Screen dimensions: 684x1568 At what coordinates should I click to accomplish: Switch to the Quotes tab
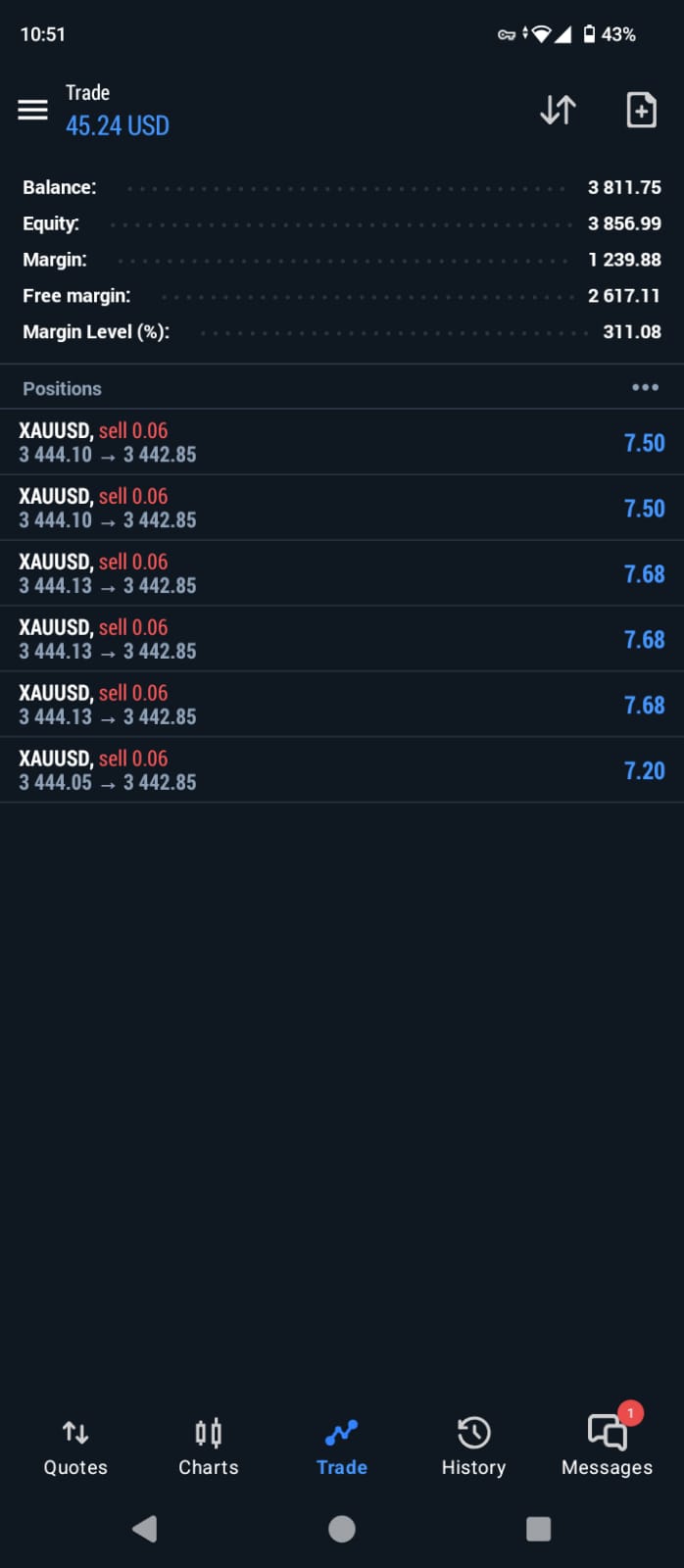75,1447
